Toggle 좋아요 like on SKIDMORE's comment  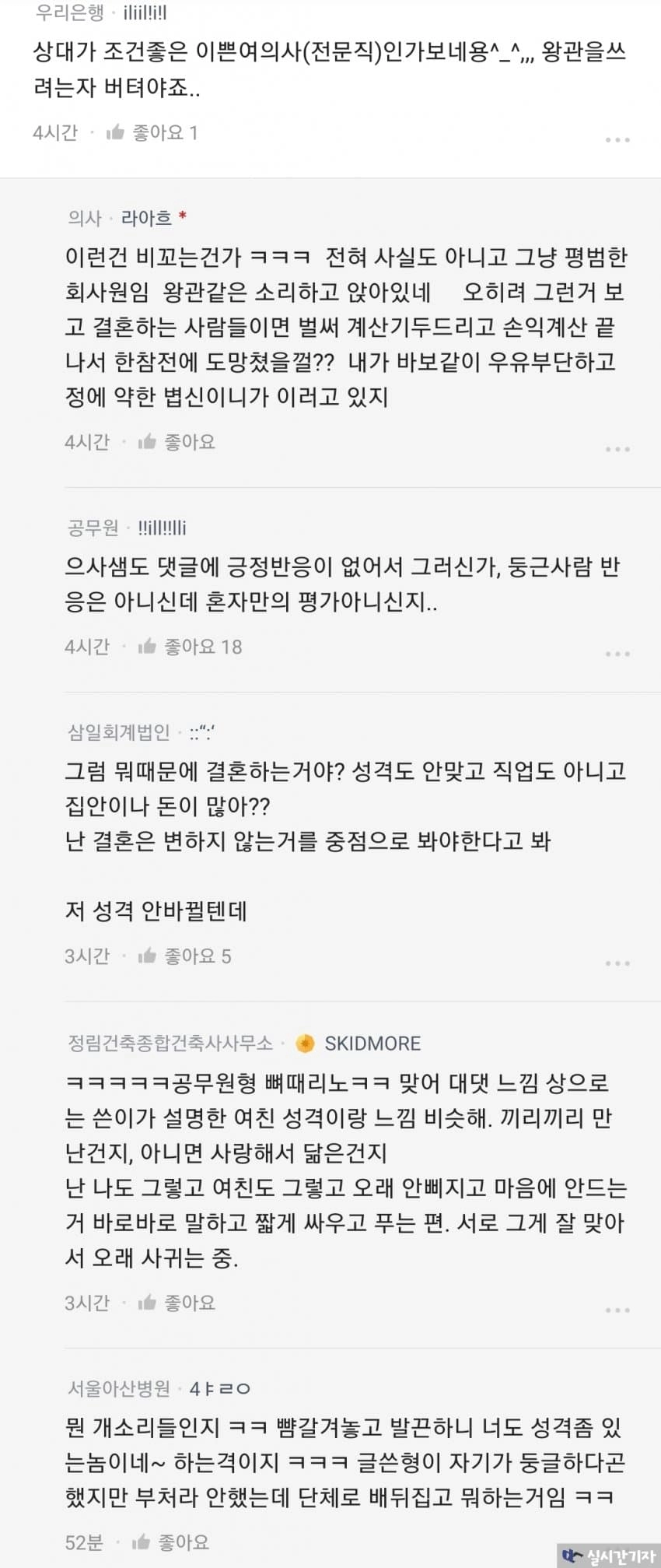pos(184,1302)
